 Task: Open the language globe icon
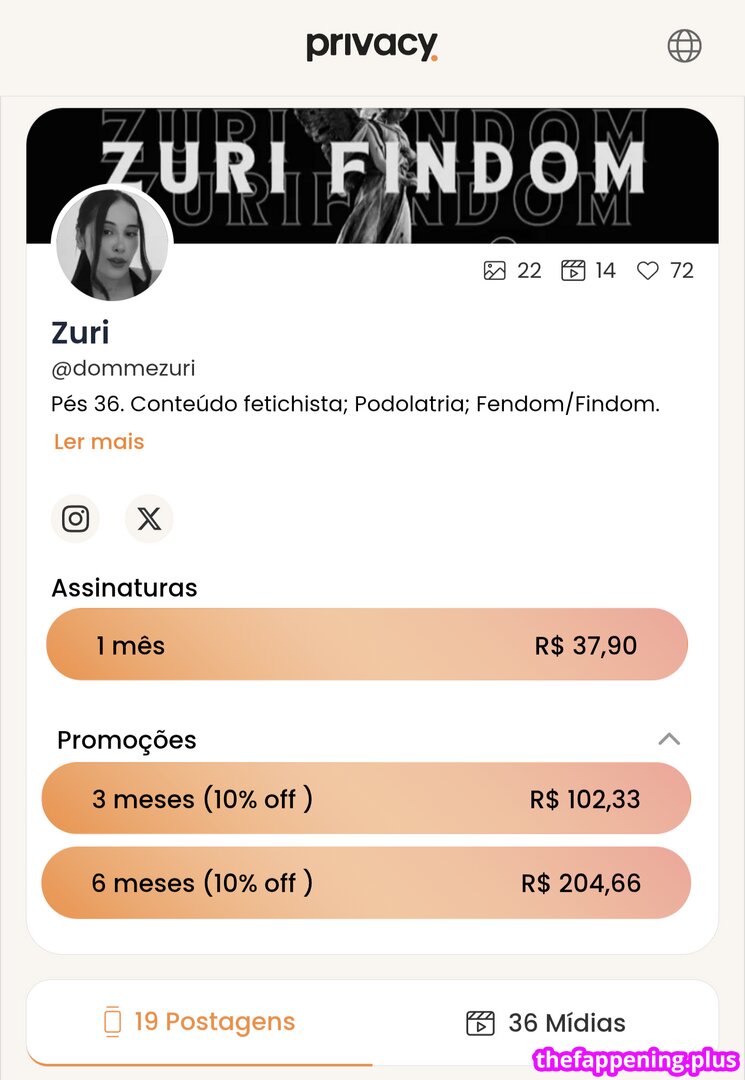(684, 46)
